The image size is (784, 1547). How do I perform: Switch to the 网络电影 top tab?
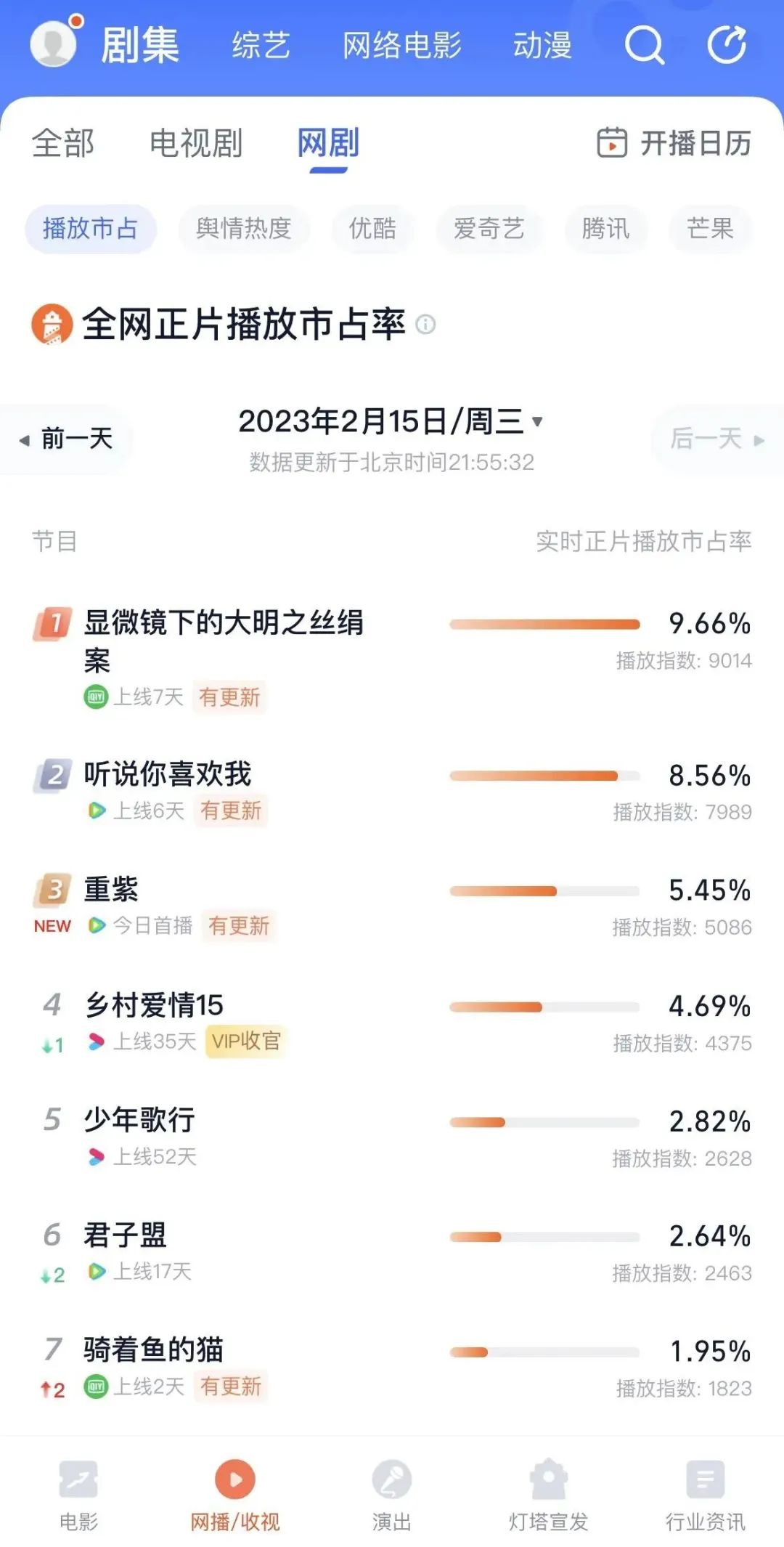tap(401, 45)
